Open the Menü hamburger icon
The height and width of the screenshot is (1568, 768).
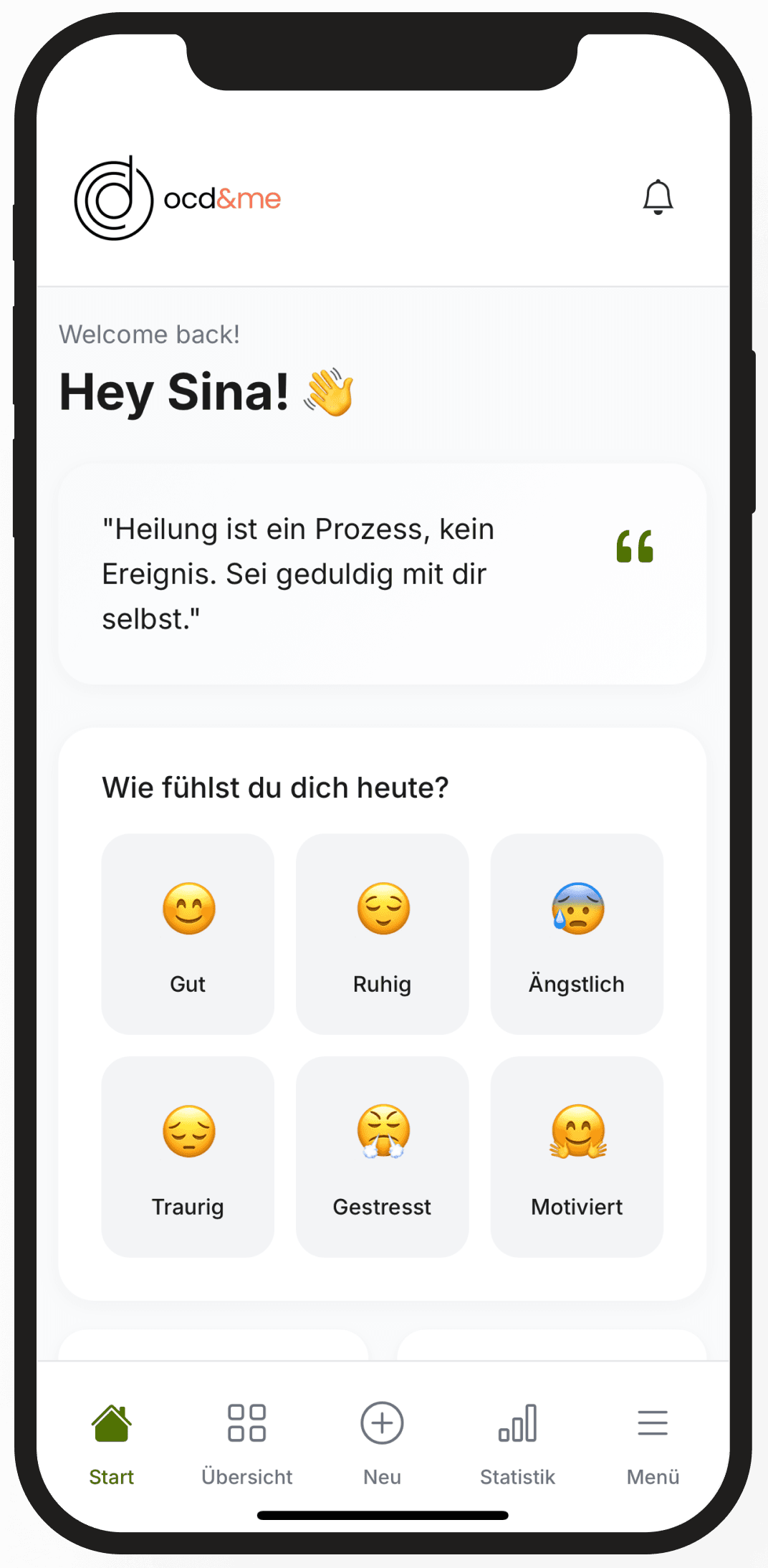(652, 1423)
